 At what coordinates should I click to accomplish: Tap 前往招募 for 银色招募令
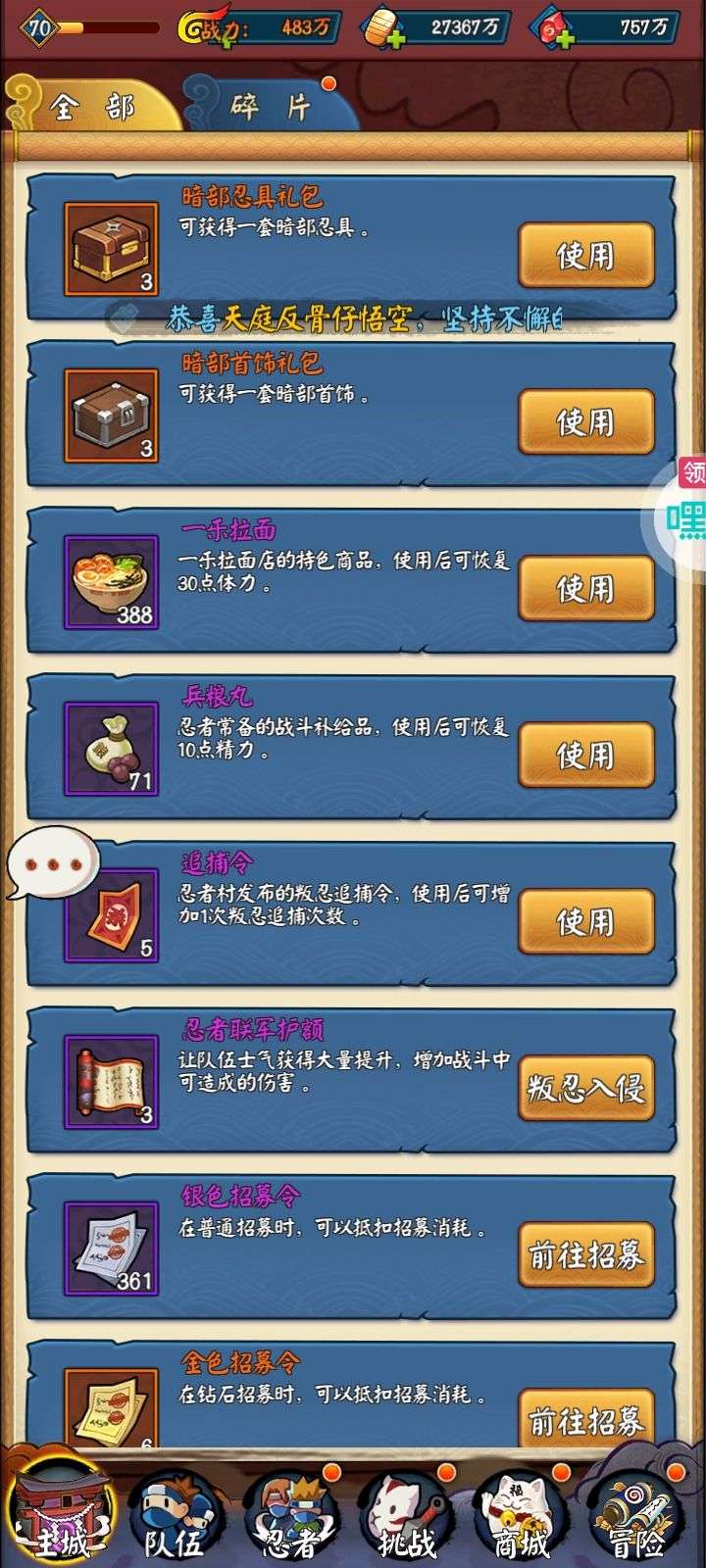[x=586, y=1254]
